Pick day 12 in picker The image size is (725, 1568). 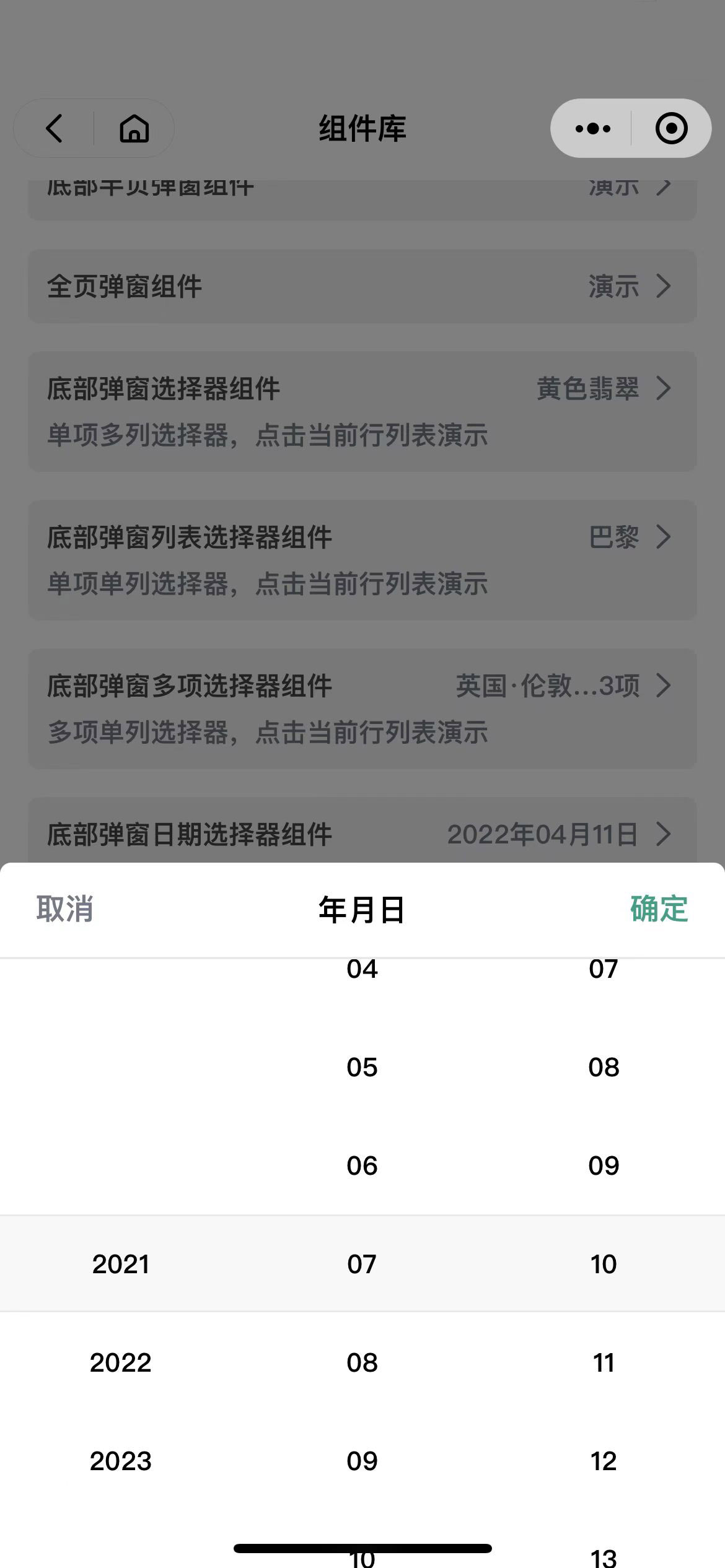604,1461
